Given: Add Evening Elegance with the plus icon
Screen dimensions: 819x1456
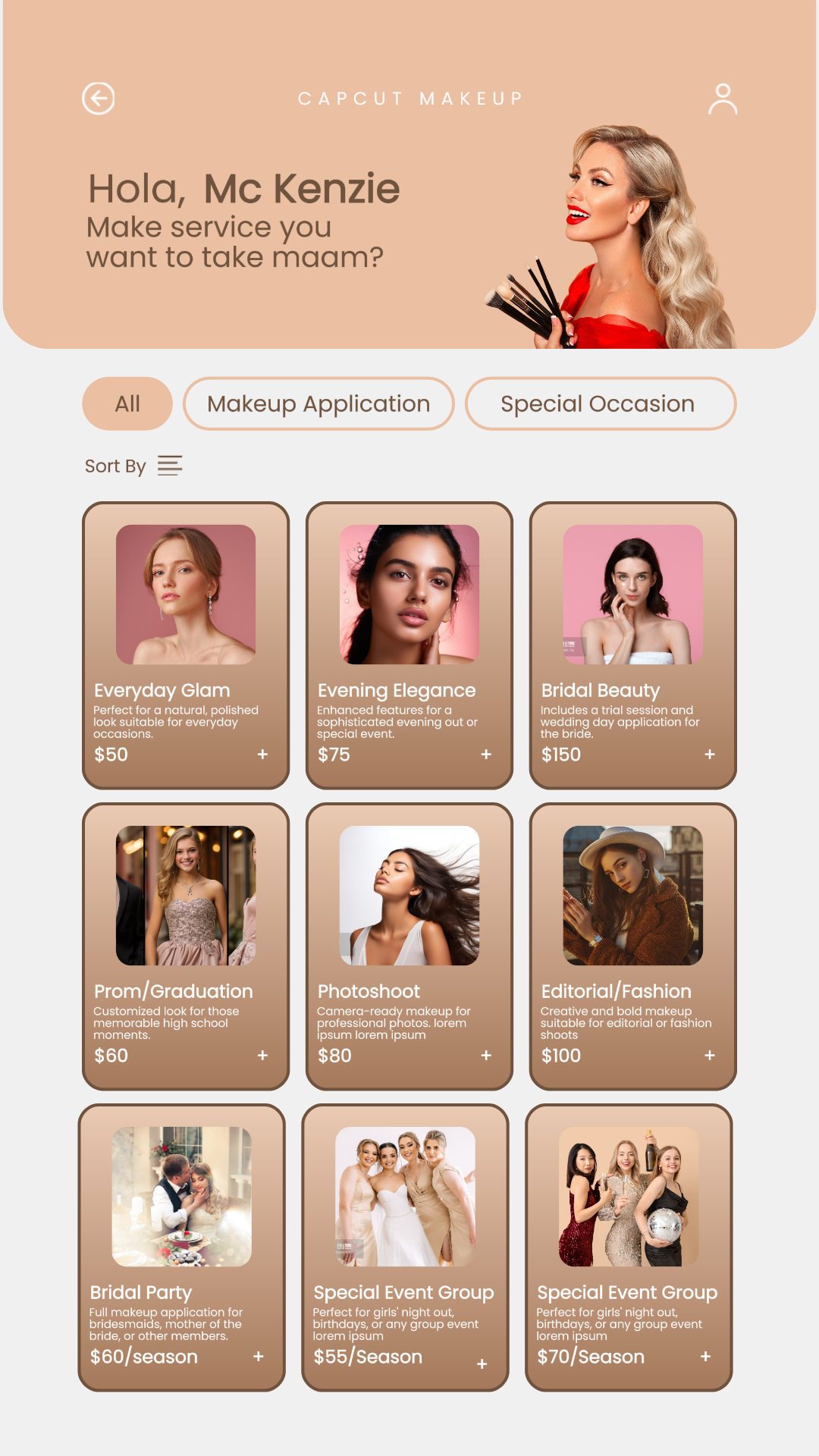Looking at the screenshot, I should [486, 755].
